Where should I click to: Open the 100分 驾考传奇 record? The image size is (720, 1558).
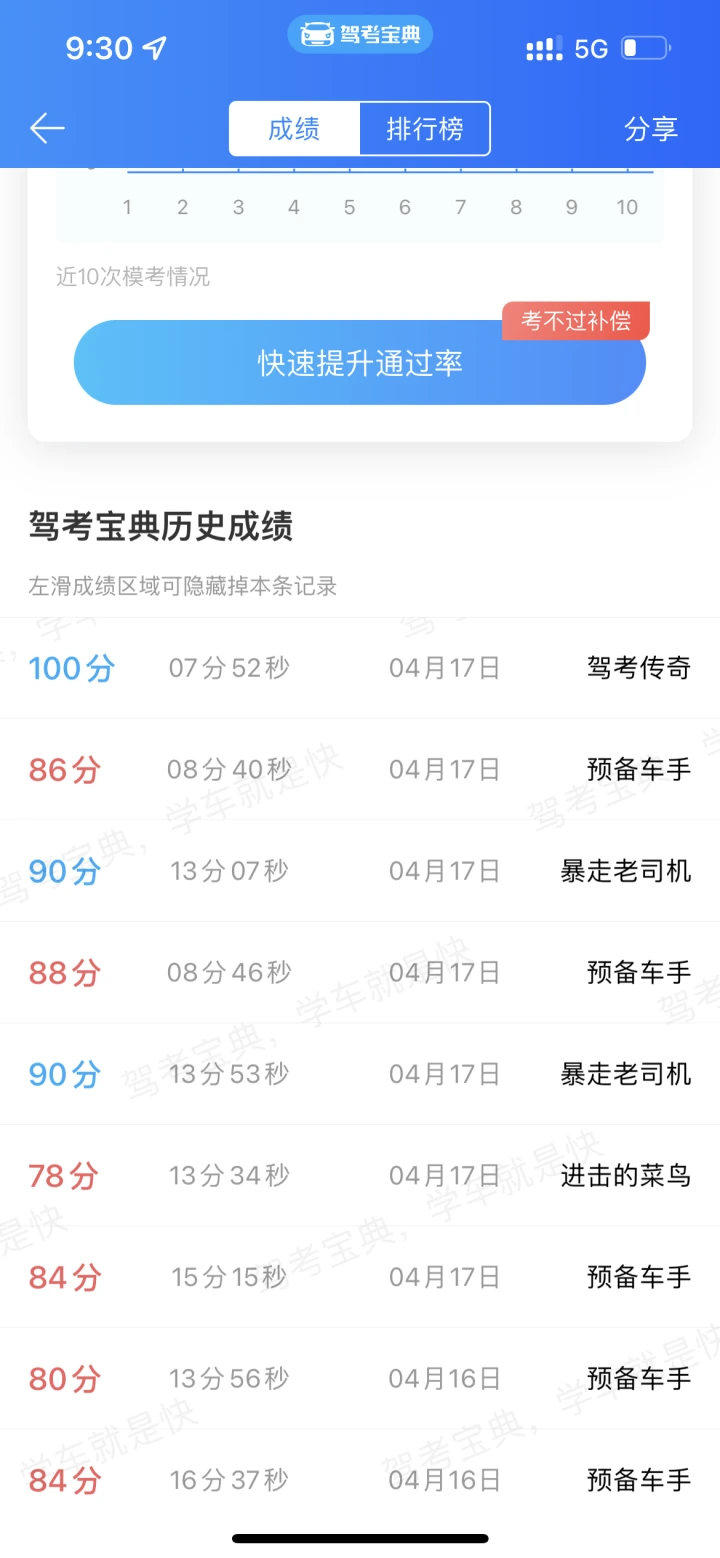[x=360, y=668]
